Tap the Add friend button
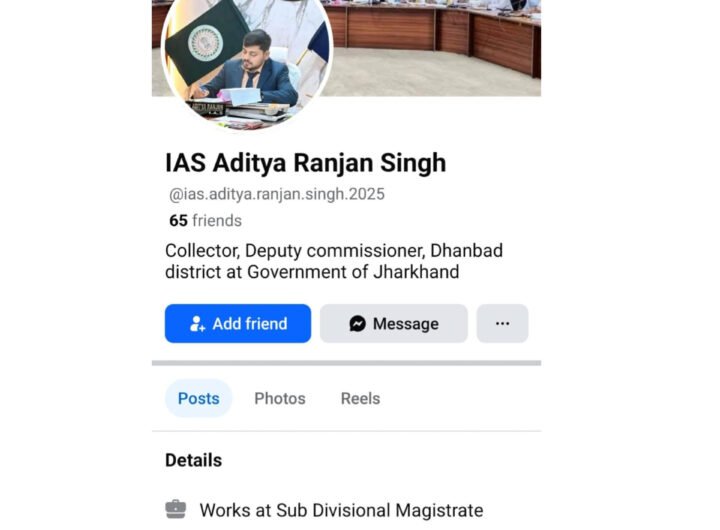The width and height of the screenshot is (720, 530). pyautogui.click(x=238, y=324)
